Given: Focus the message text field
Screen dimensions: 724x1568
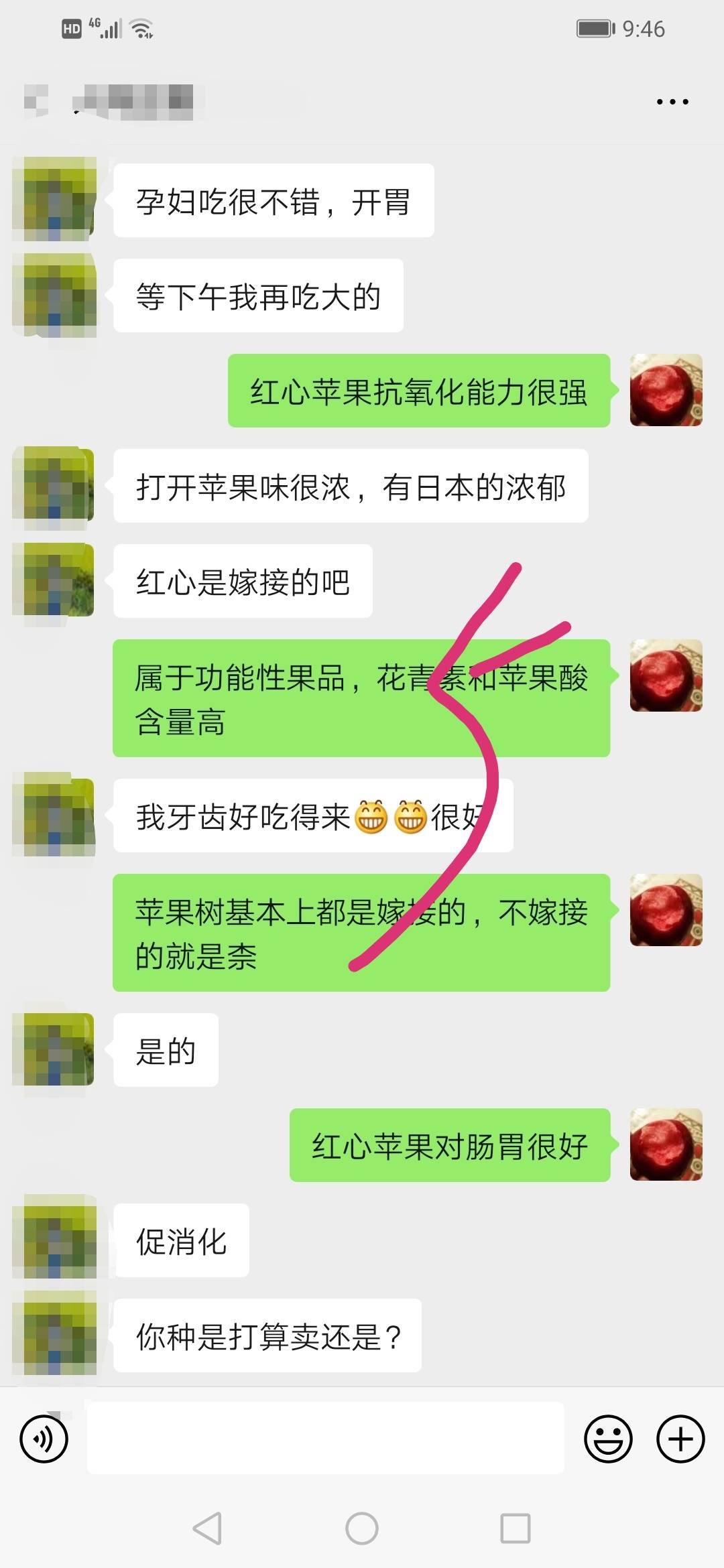Looking at the screenshot, I should pos(325,1438).
